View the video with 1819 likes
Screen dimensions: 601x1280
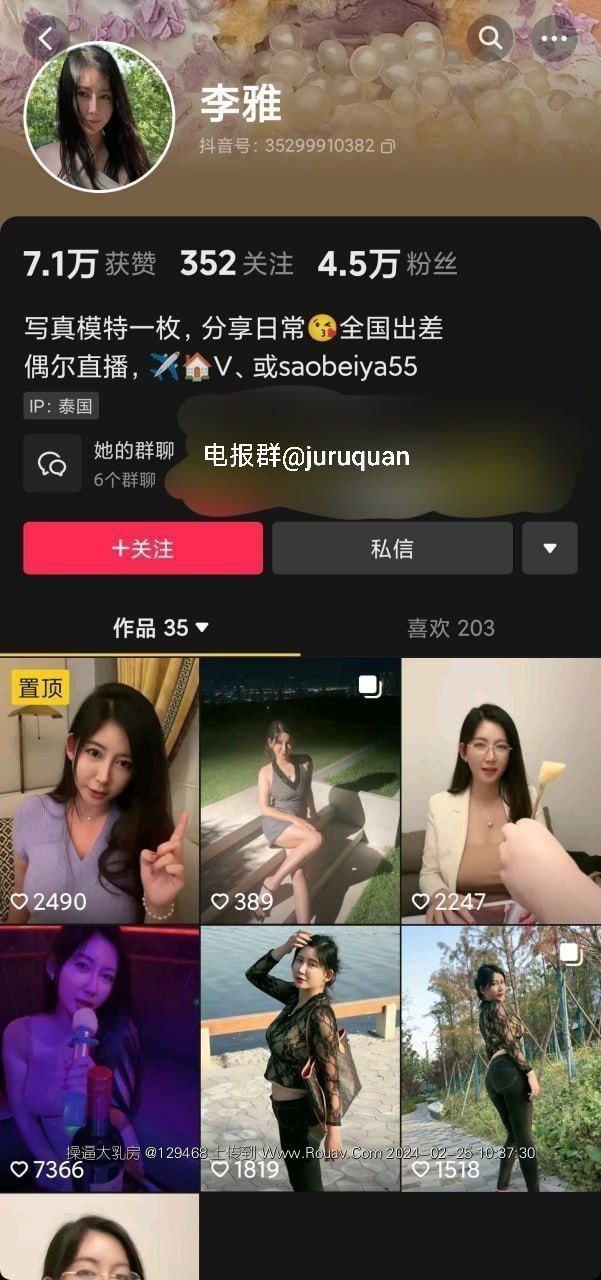point(300,1058)
